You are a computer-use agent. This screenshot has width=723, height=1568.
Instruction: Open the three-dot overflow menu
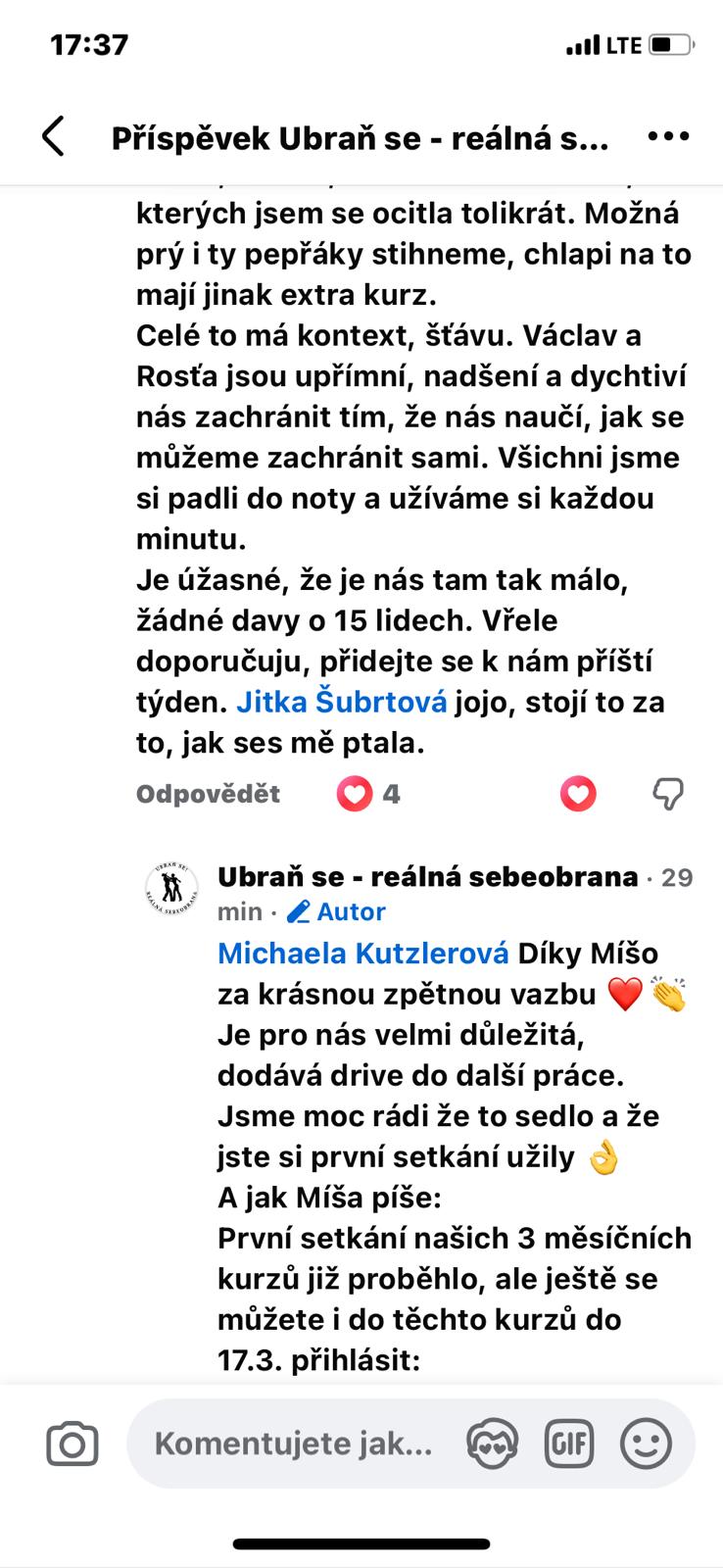(669, 137)
